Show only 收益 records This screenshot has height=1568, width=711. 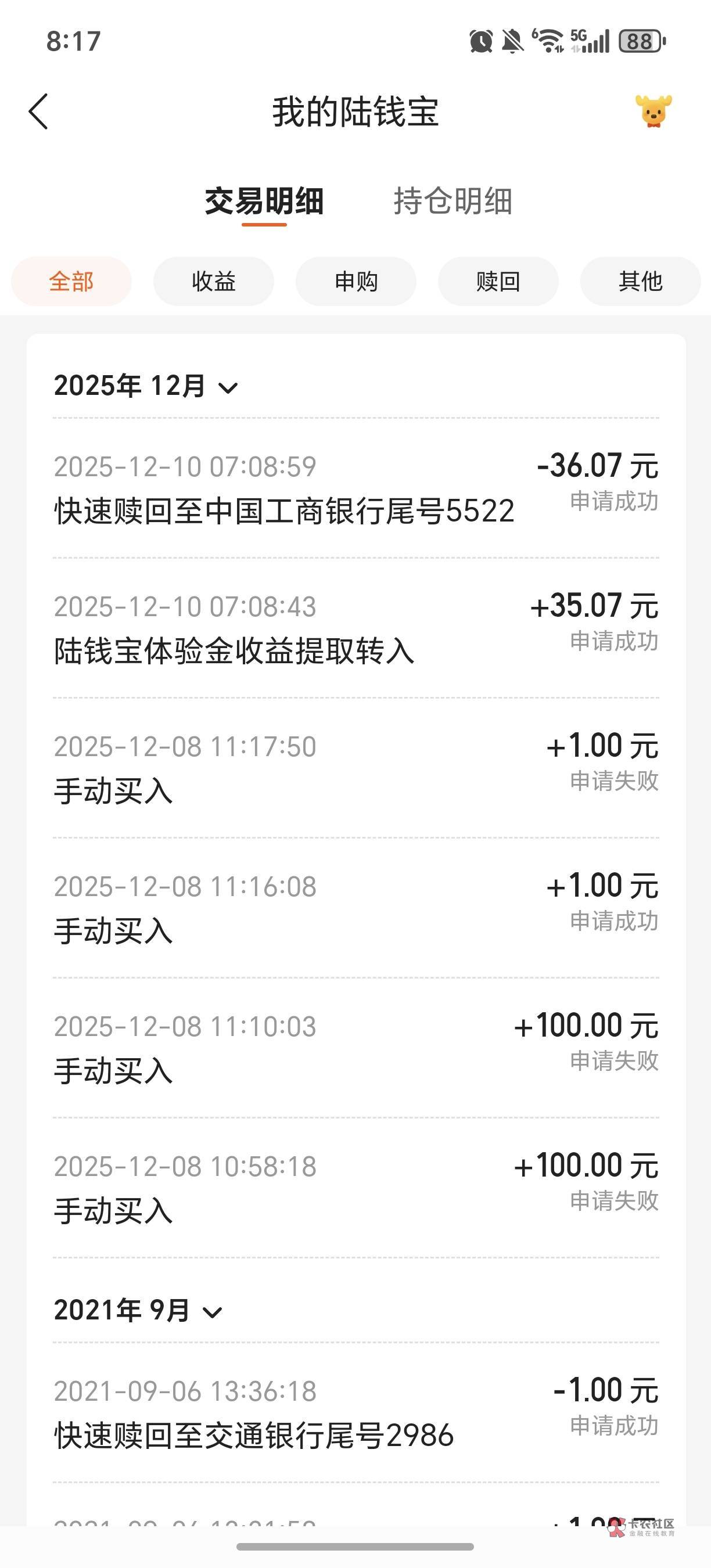tap(214, 282)
